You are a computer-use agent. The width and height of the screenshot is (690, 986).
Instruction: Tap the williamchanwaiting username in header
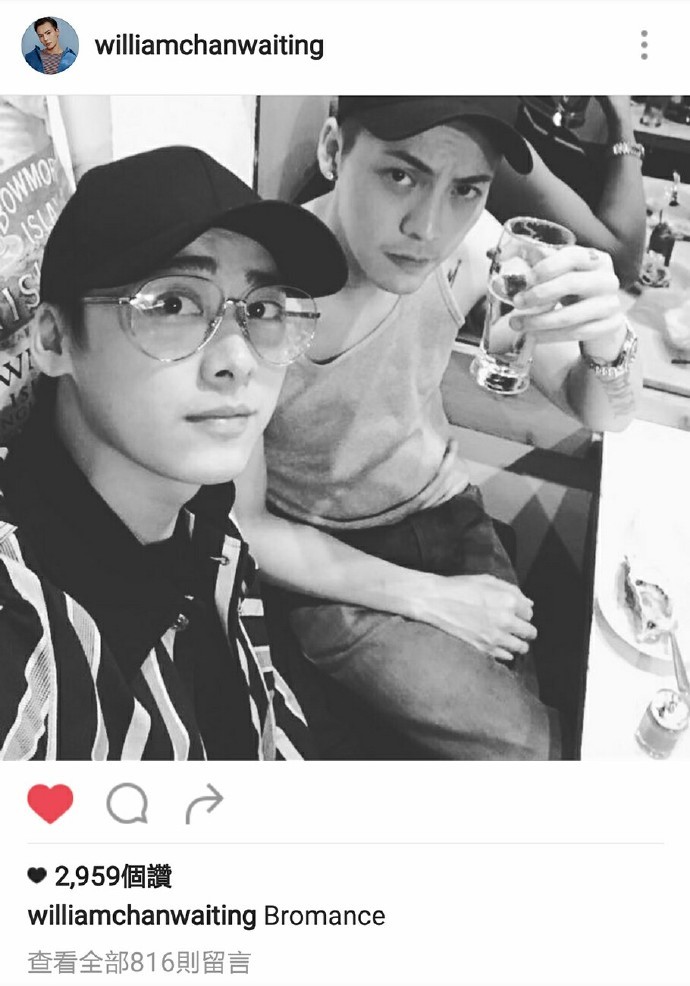coord(209,46)
